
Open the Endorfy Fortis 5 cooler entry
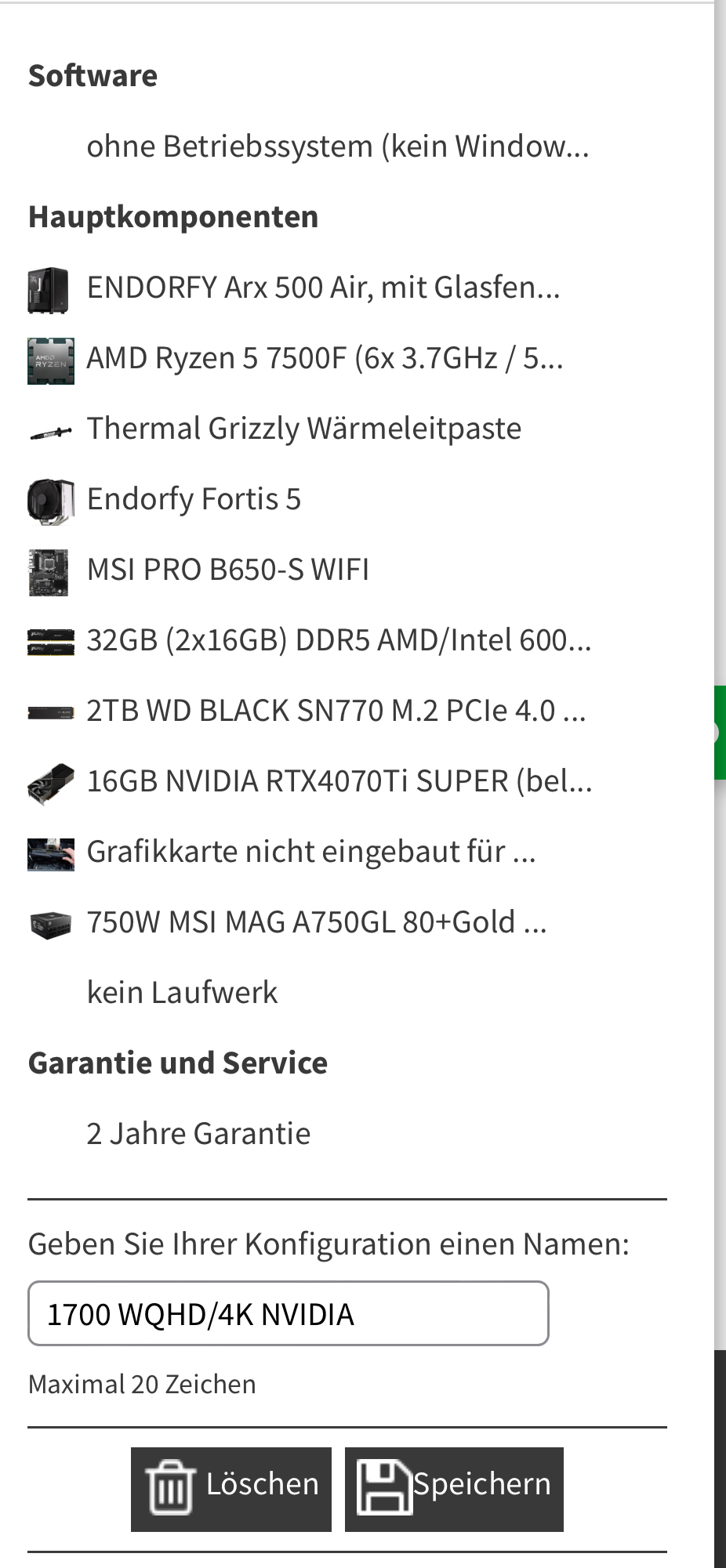tap(194, 499)
